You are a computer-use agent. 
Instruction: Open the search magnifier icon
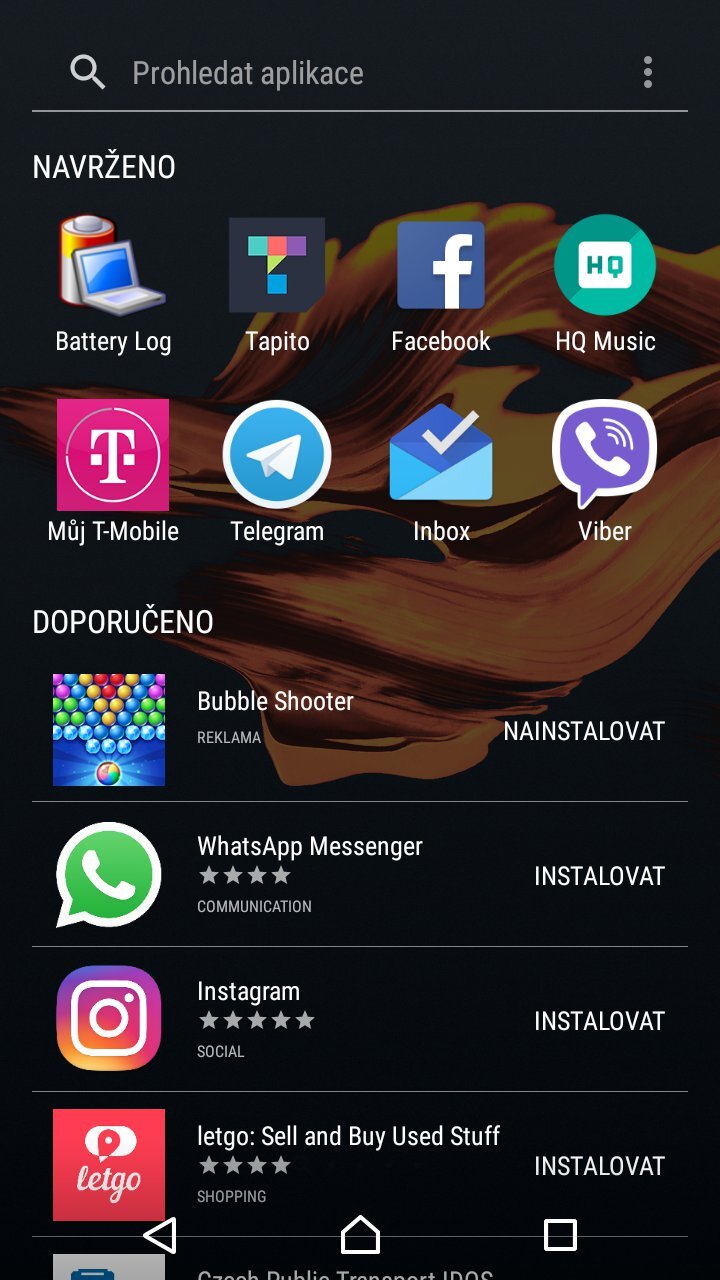point(87,71)
